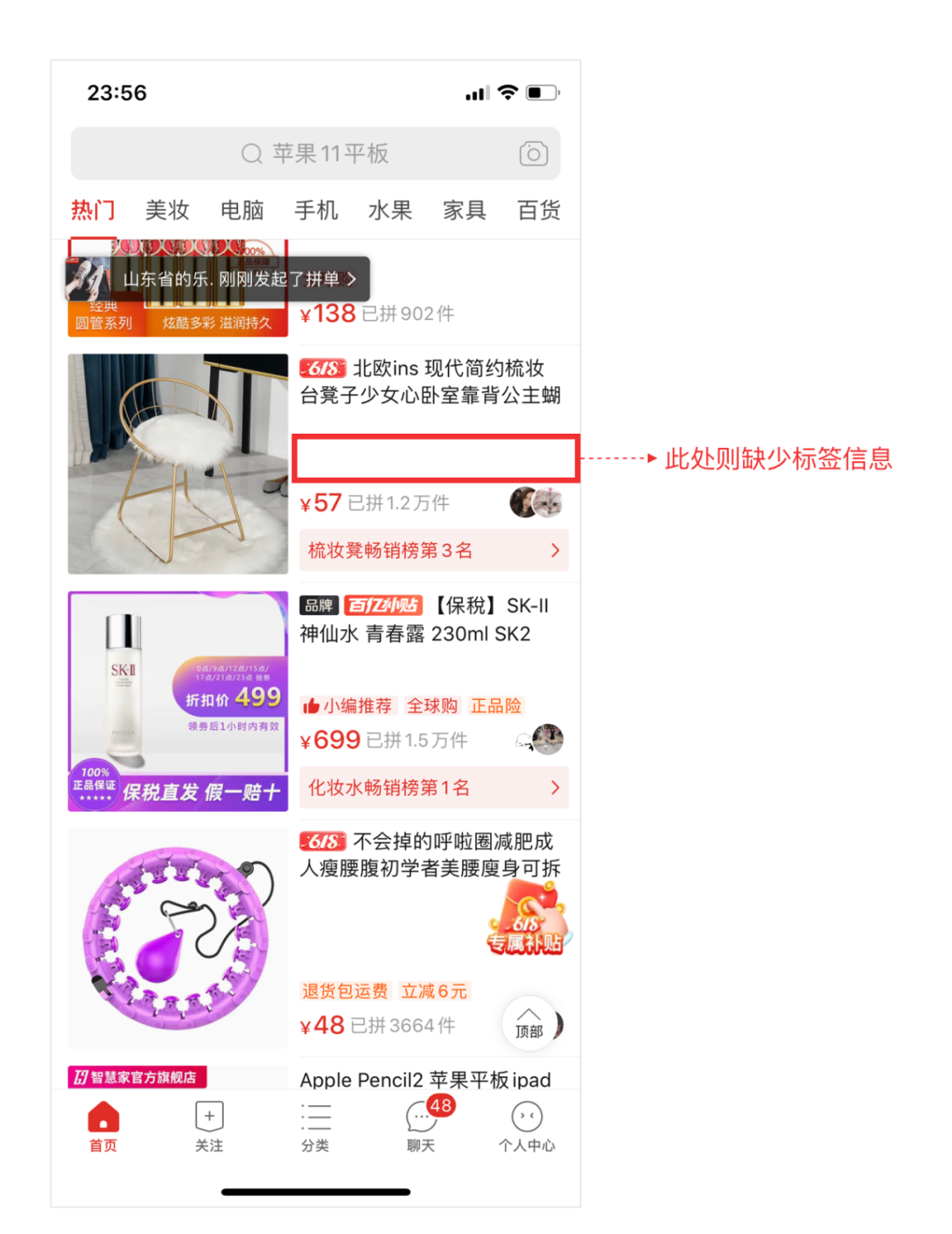Switch to the 电脑 category tab

coord(242,210)
